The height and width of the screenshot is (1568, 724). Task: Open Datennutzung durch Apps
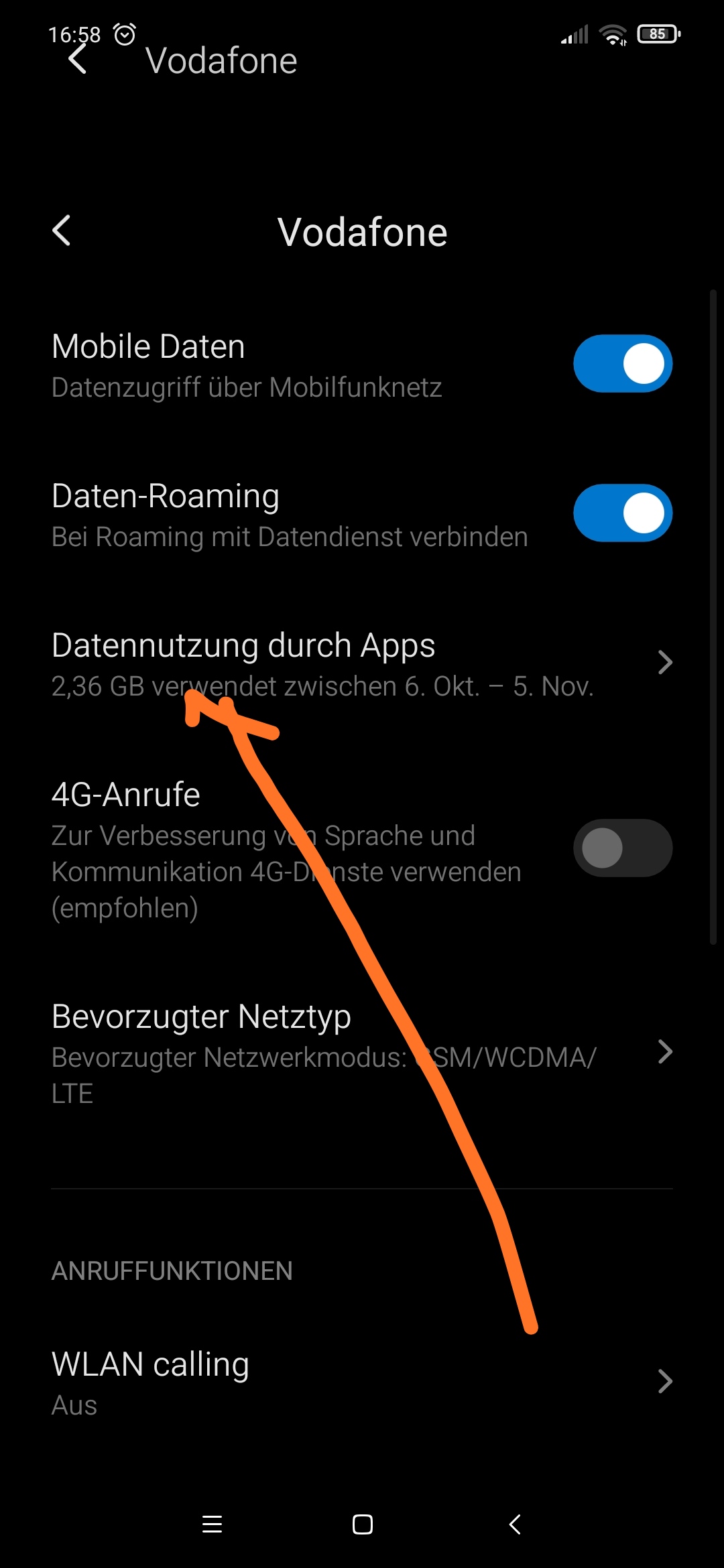pos(362,663)
